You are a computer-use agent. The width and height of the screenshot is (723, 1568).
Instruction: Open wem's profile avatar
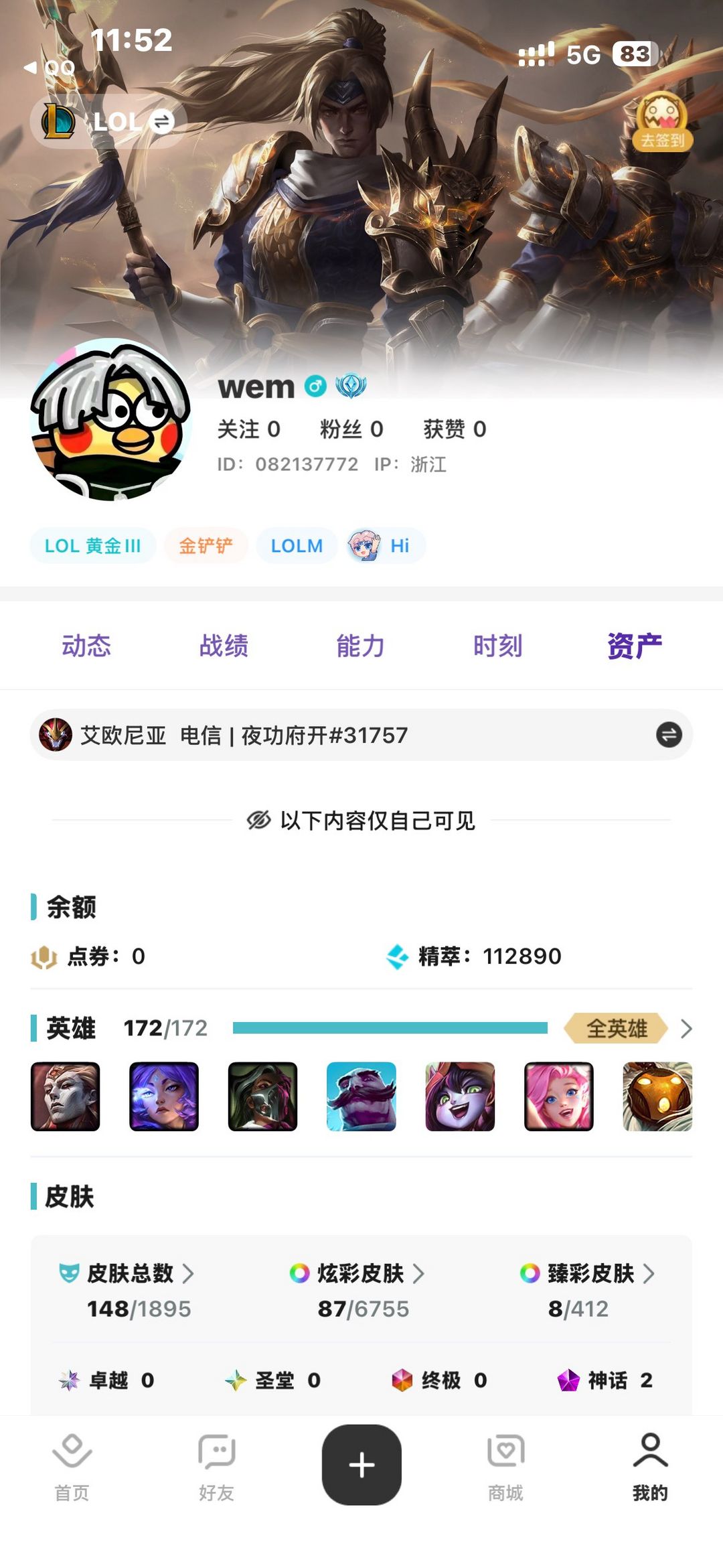click(x=112, y=419)
